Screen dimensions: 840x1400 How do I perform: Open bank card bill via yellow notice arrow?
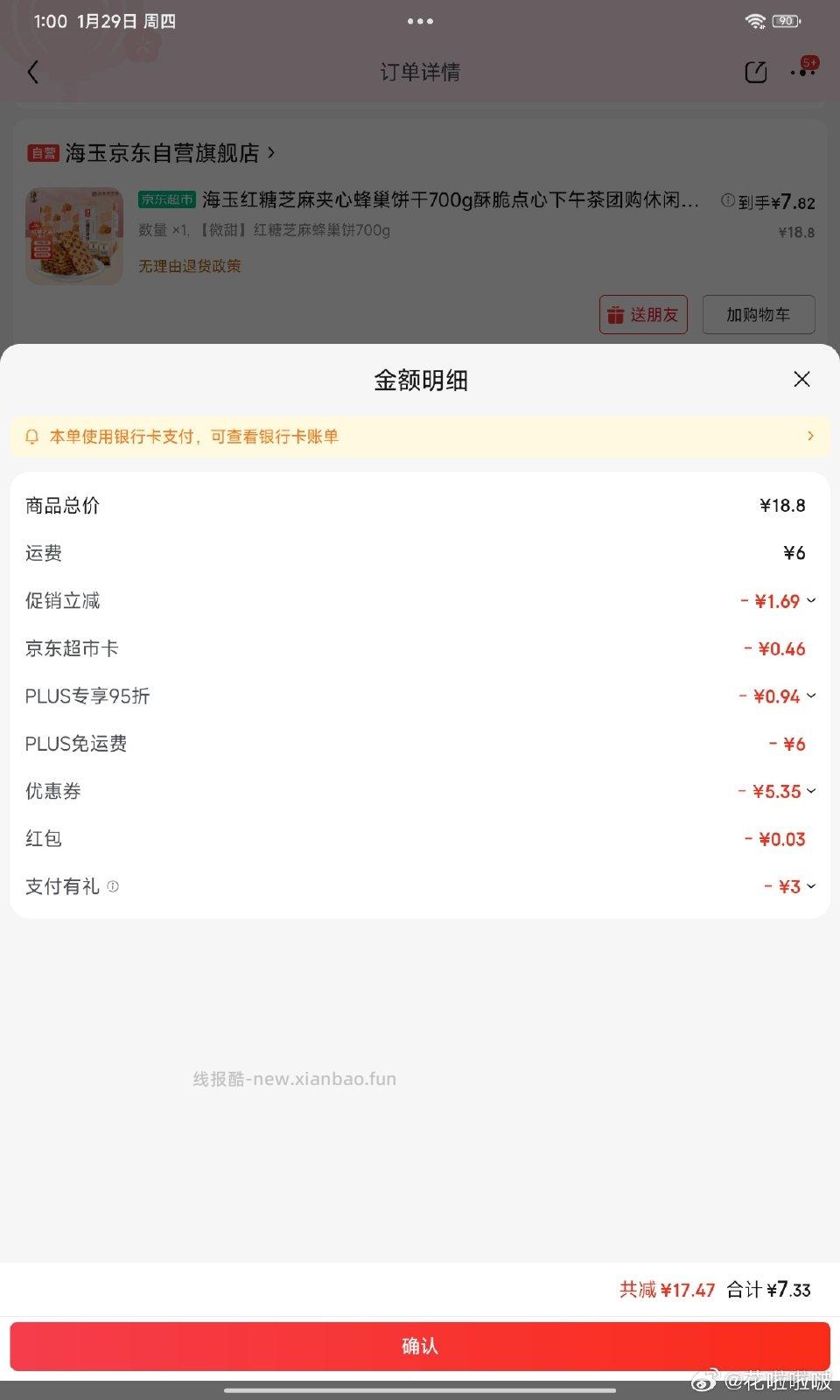[x=810, y=436]
